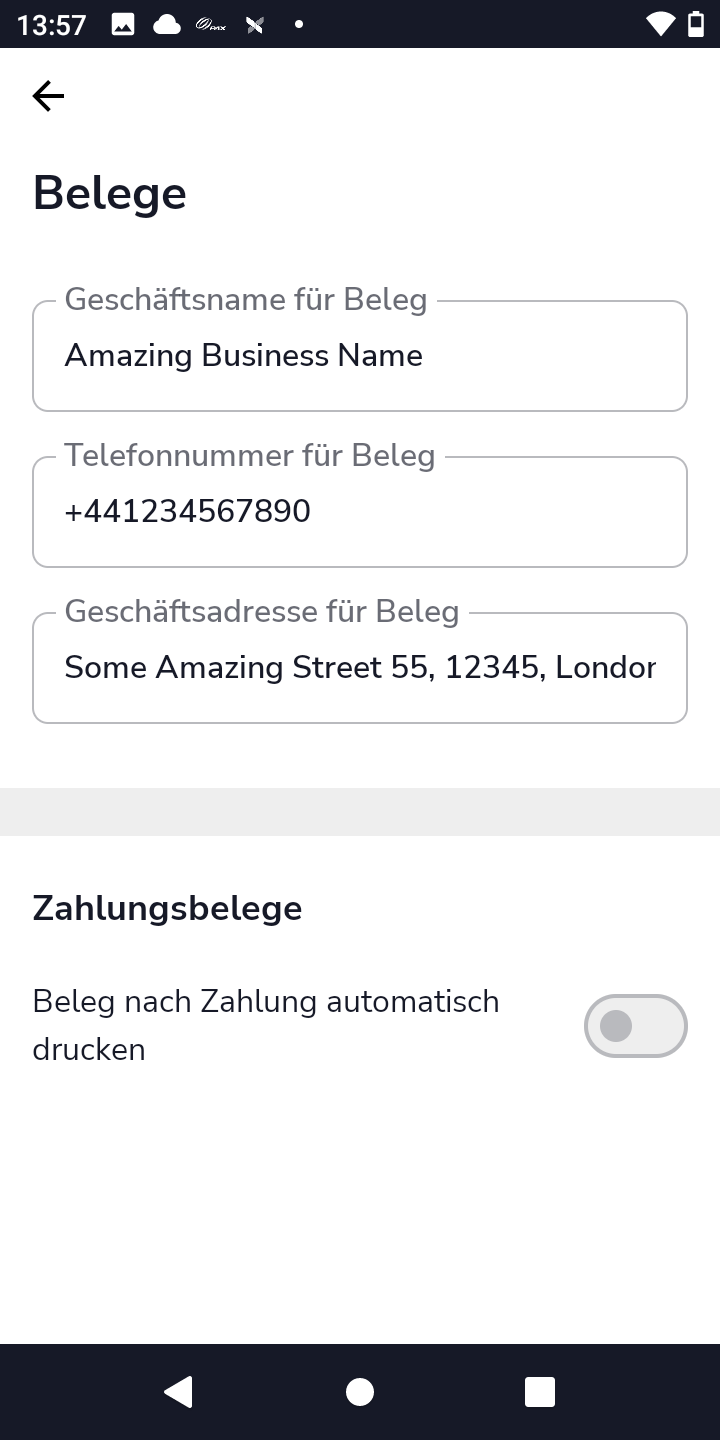Open recent apps from navigation bar
The height and width of the screenshot is (1440, 720).
[x=540, y=1392]
